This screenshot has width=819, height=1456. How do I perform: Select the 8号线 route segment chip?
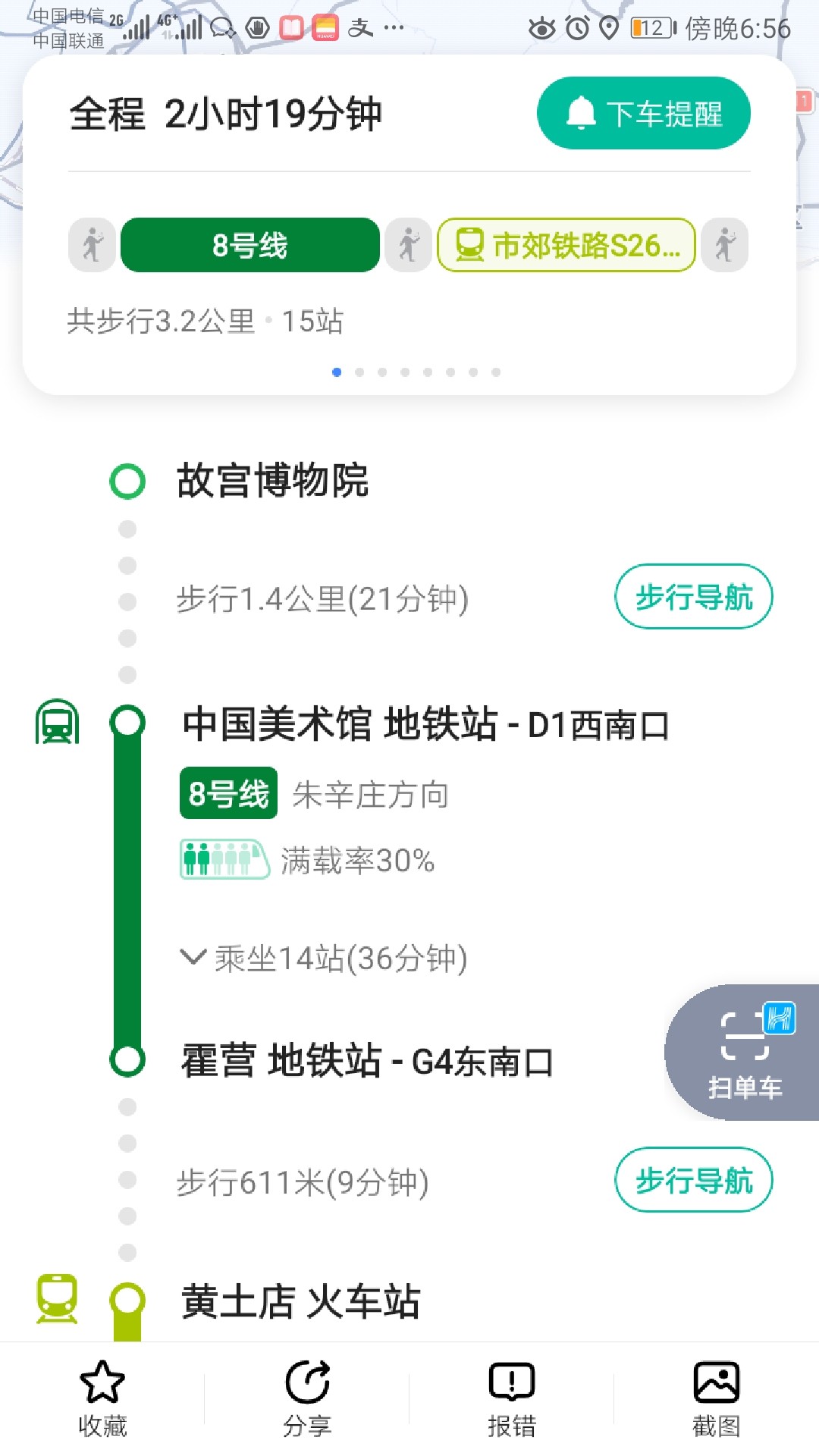pyautogui.click(x=250, y=245)
